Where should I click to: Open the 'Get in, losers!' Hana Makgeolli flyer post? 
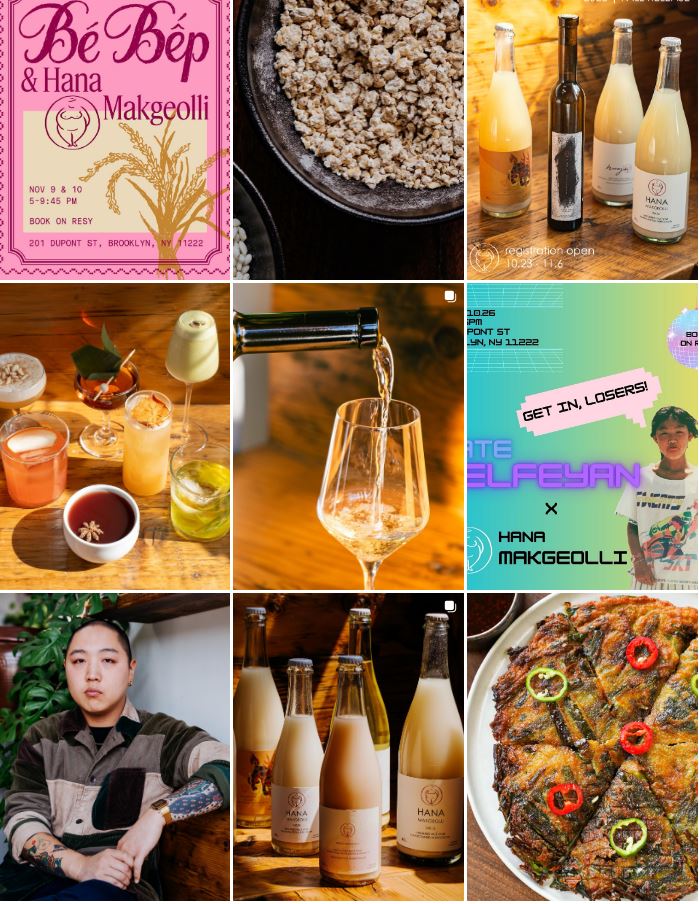[582, 436]
